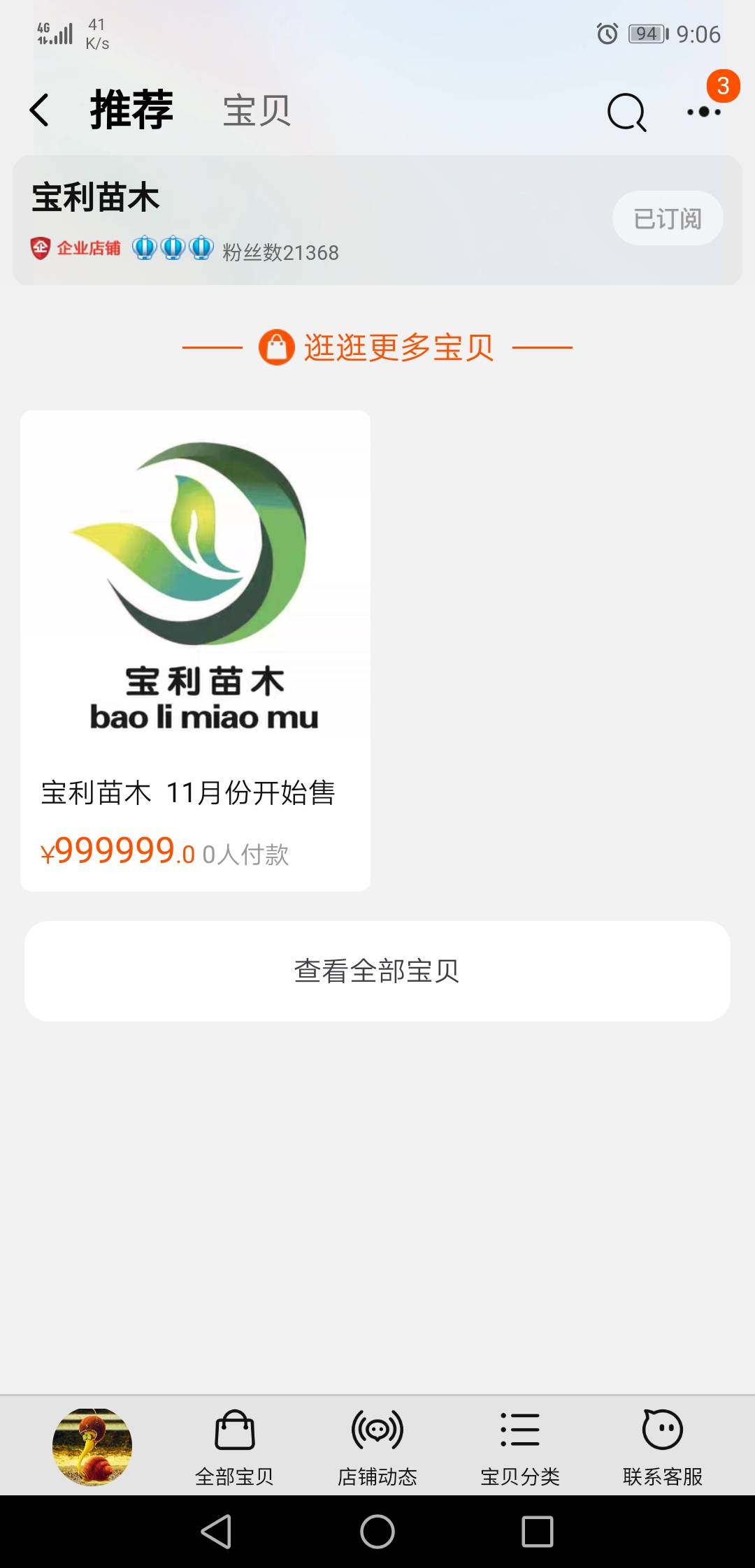The width and height of the screenshot is (755, 1568).
Task: Select the 推荐 tab
Action: pos(131,110)
